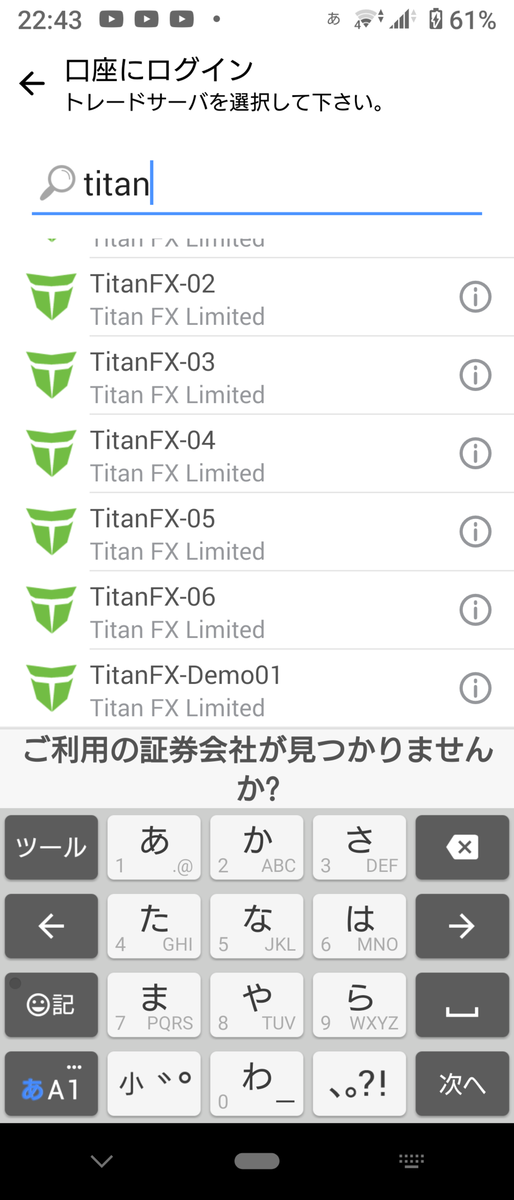Choose TitanFX-03 trade server
Image resolution: width=514 pixels, height=1200 pixels.
[x=257, y=375]
